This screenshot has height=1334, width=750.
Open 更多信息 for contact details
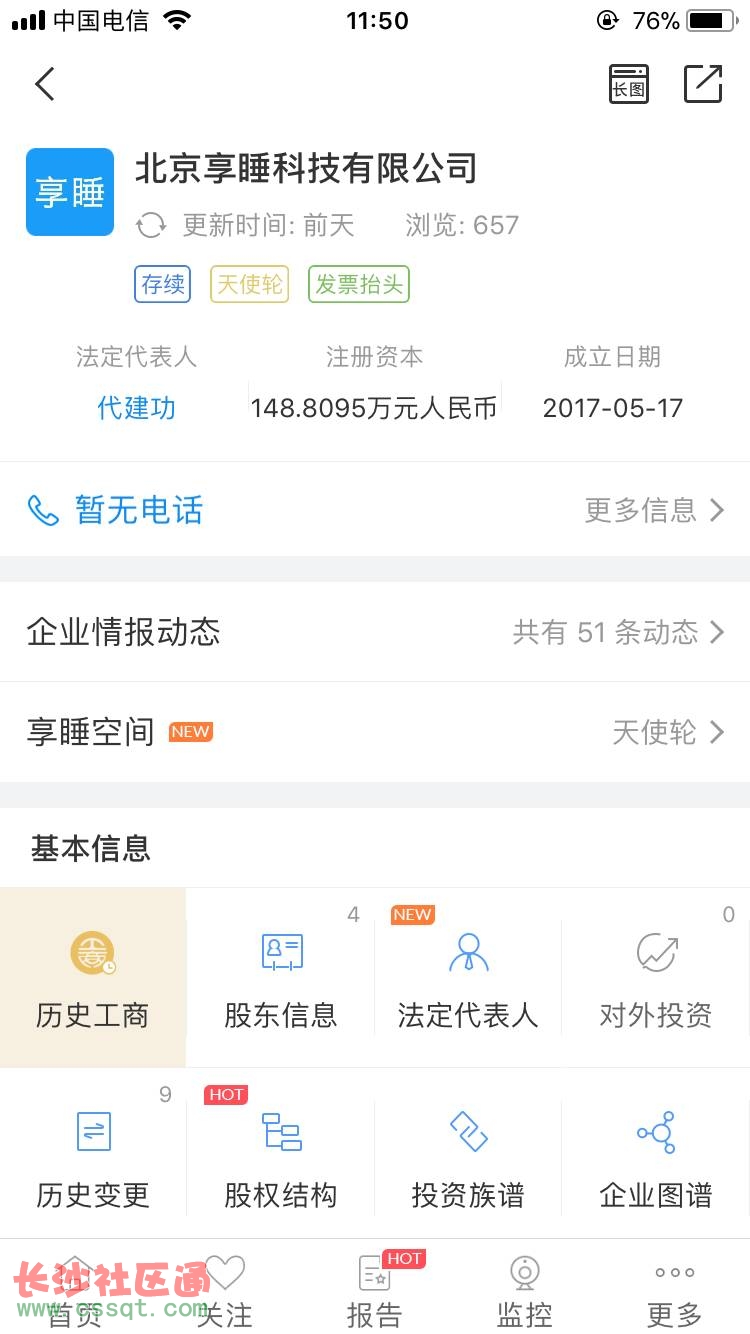654,510
